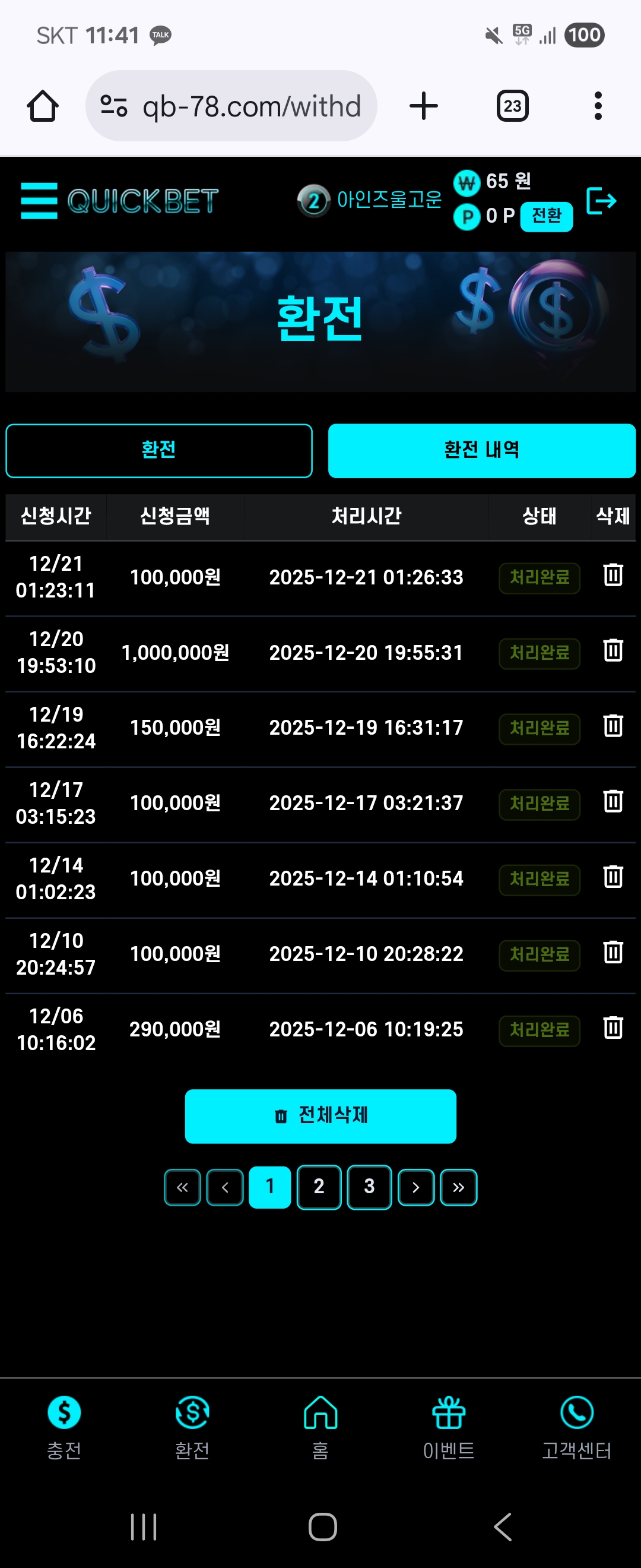The width and height of the screenshot is (641, 1568).
Task: Open the browser's overflow menu
Action: (598, 106)
